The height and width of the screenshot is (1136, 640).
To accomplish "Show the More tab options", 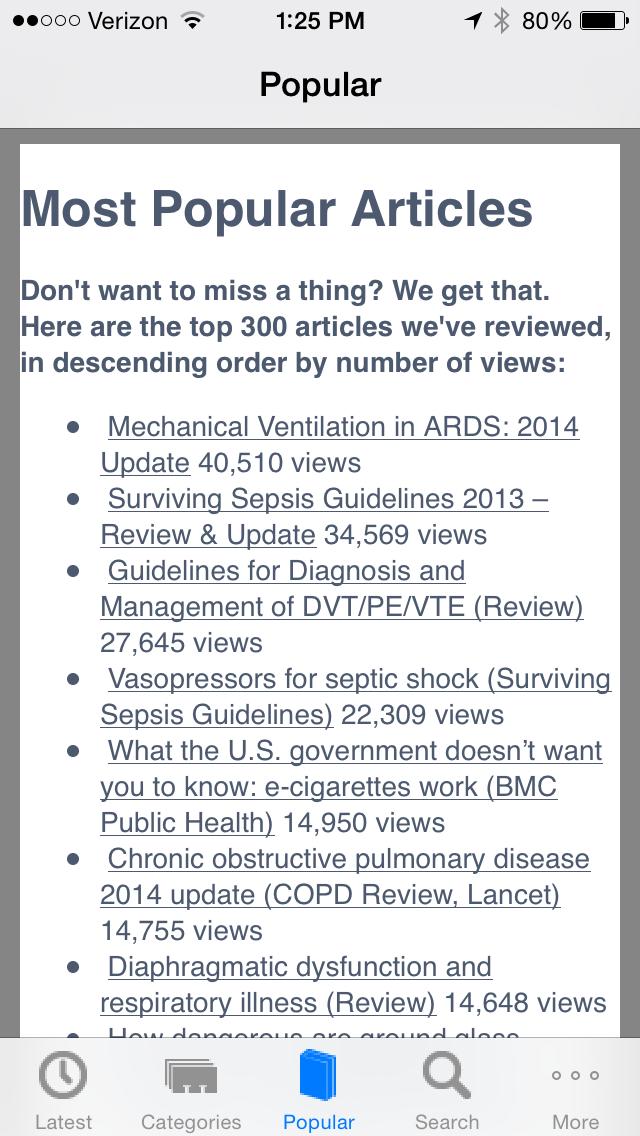I will tap(575, 1090).
